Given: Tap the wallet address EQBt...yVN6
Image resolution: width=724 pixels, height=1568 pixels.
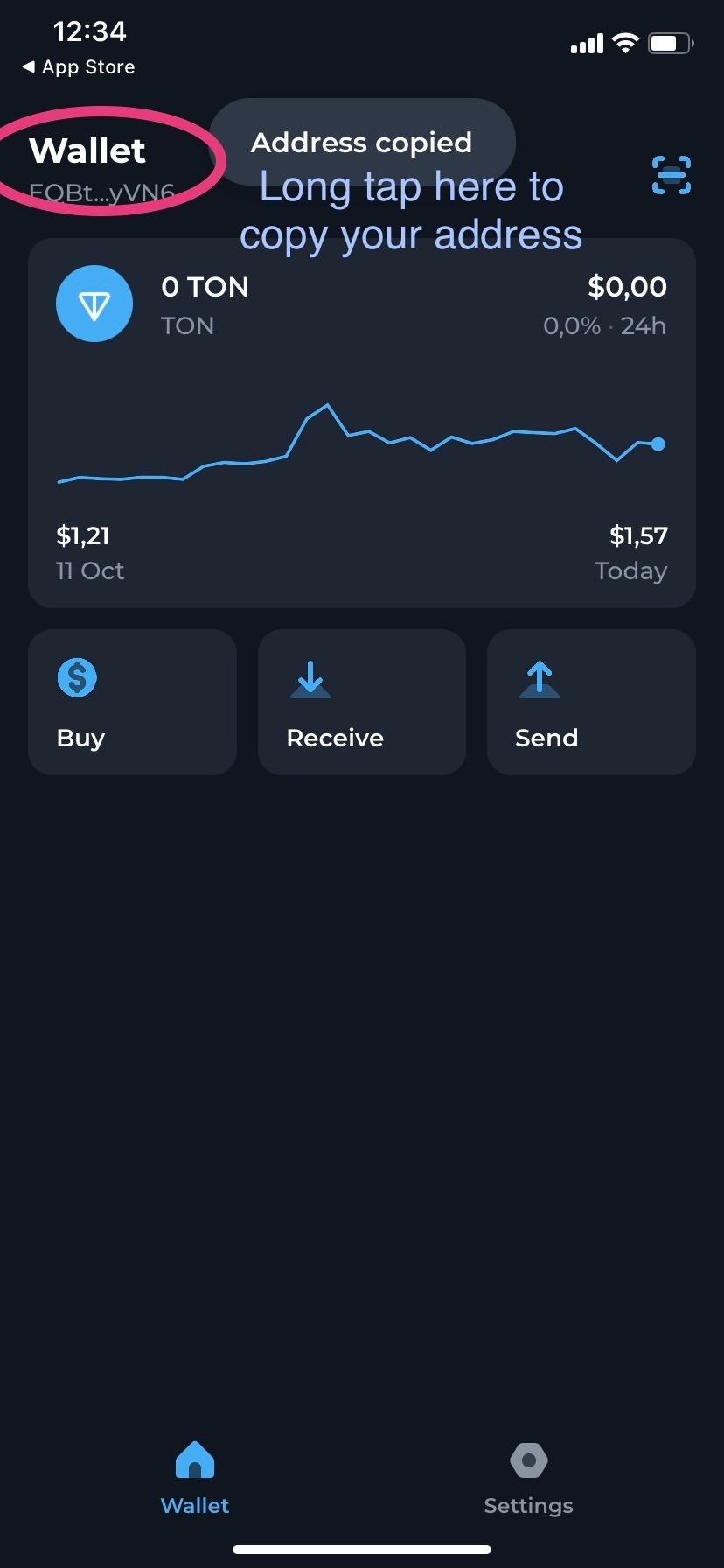Looking at the screenshot, I should point(101,192).
